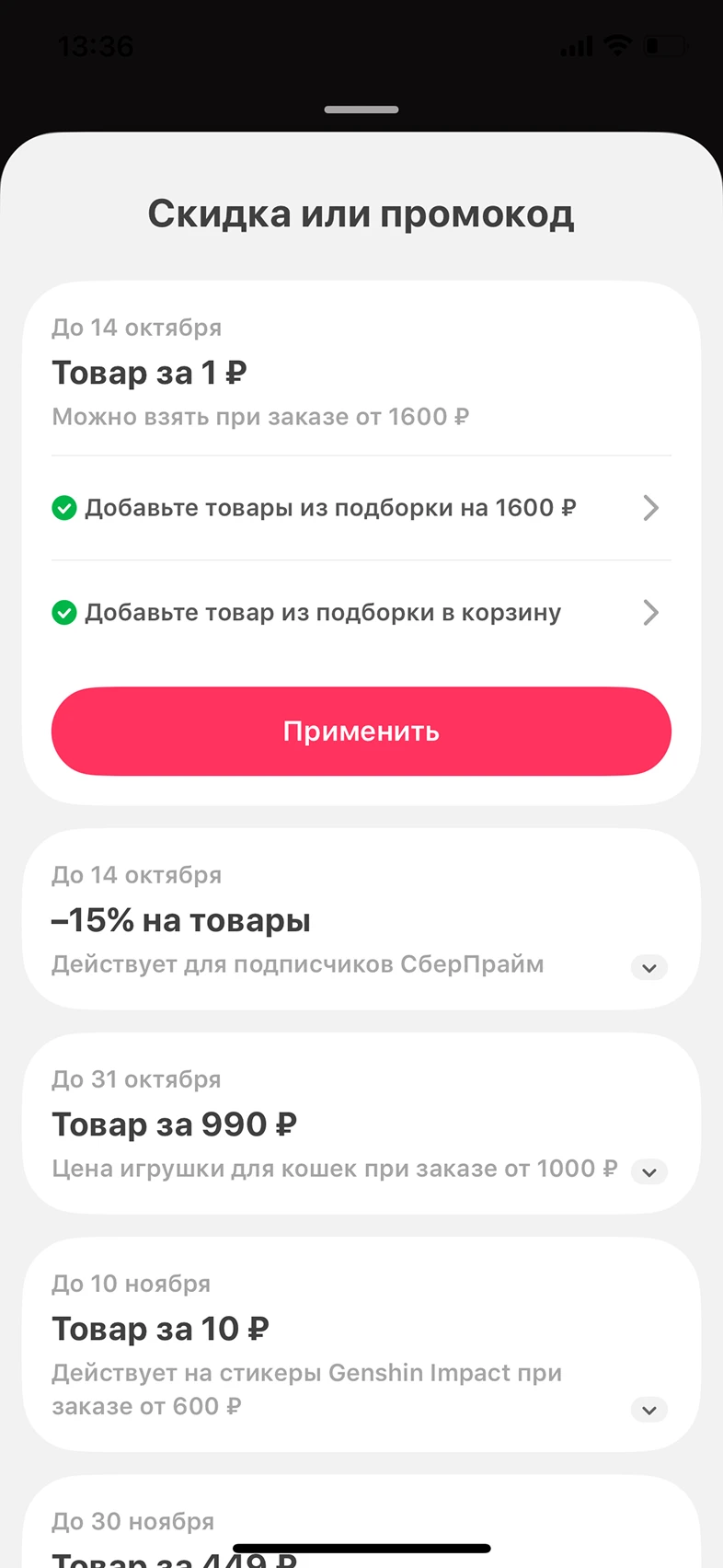Expand the Товар за 10 ₽ offer
723x1568 pixels.
pyautogui.click(x=648, y=1410)
